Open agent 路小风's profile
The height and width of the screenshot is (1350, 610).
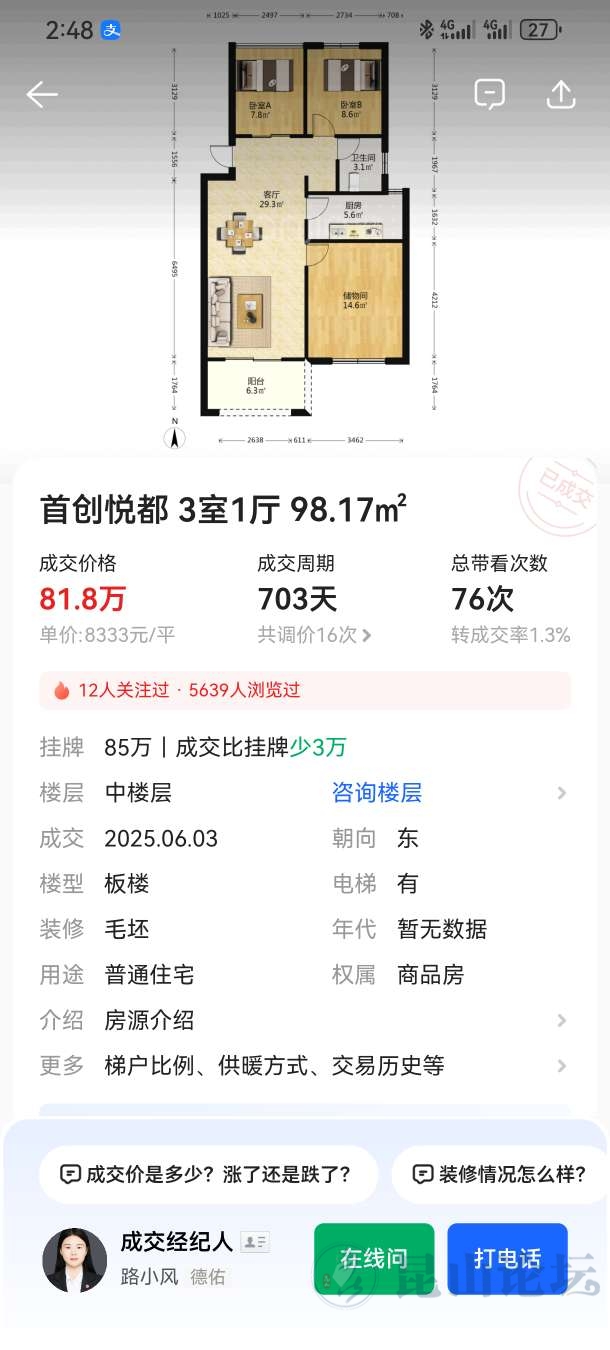74,1259
